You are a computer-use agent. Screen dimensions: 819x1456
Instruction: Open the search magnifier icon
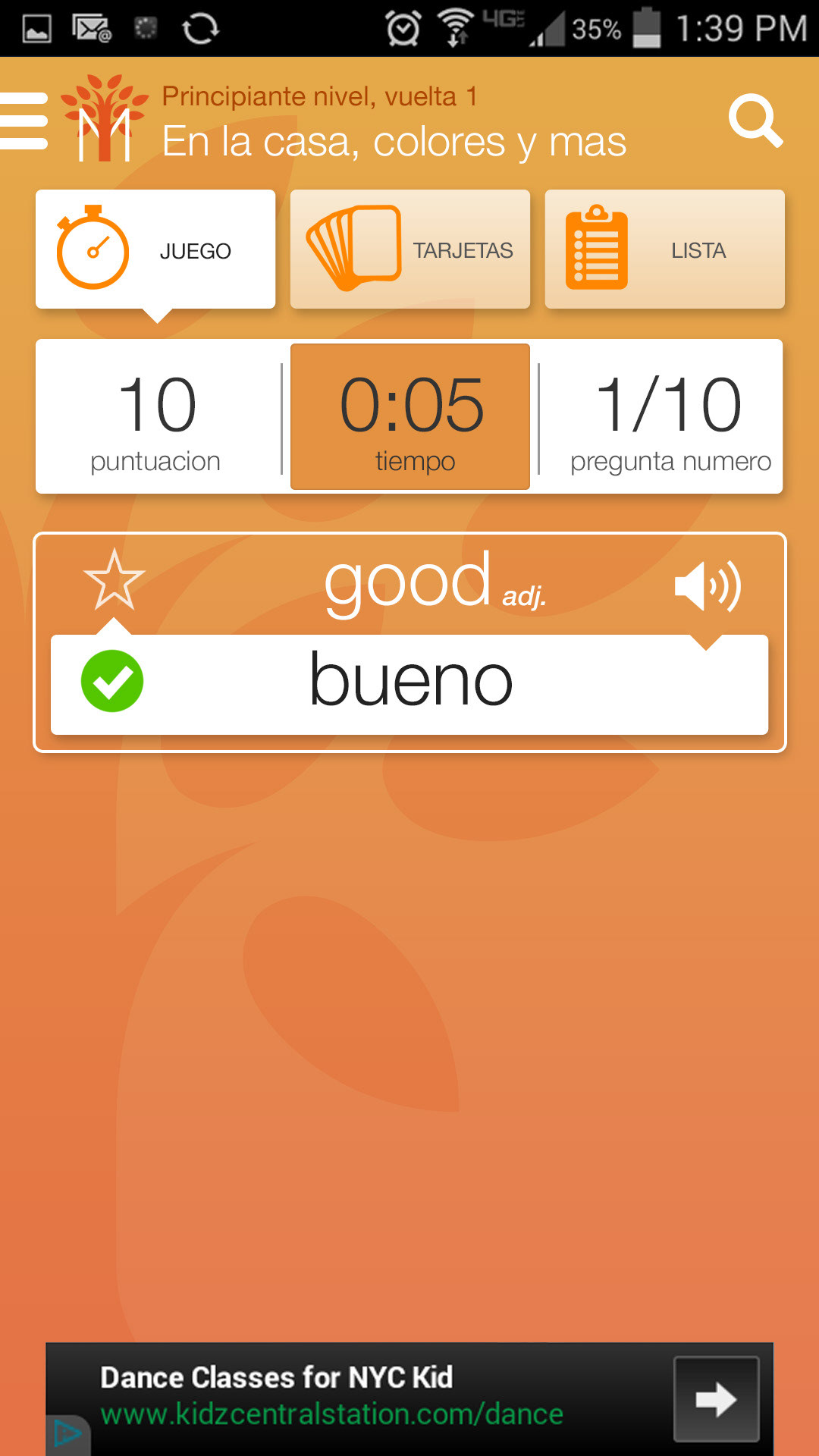(x=755, y=121)
